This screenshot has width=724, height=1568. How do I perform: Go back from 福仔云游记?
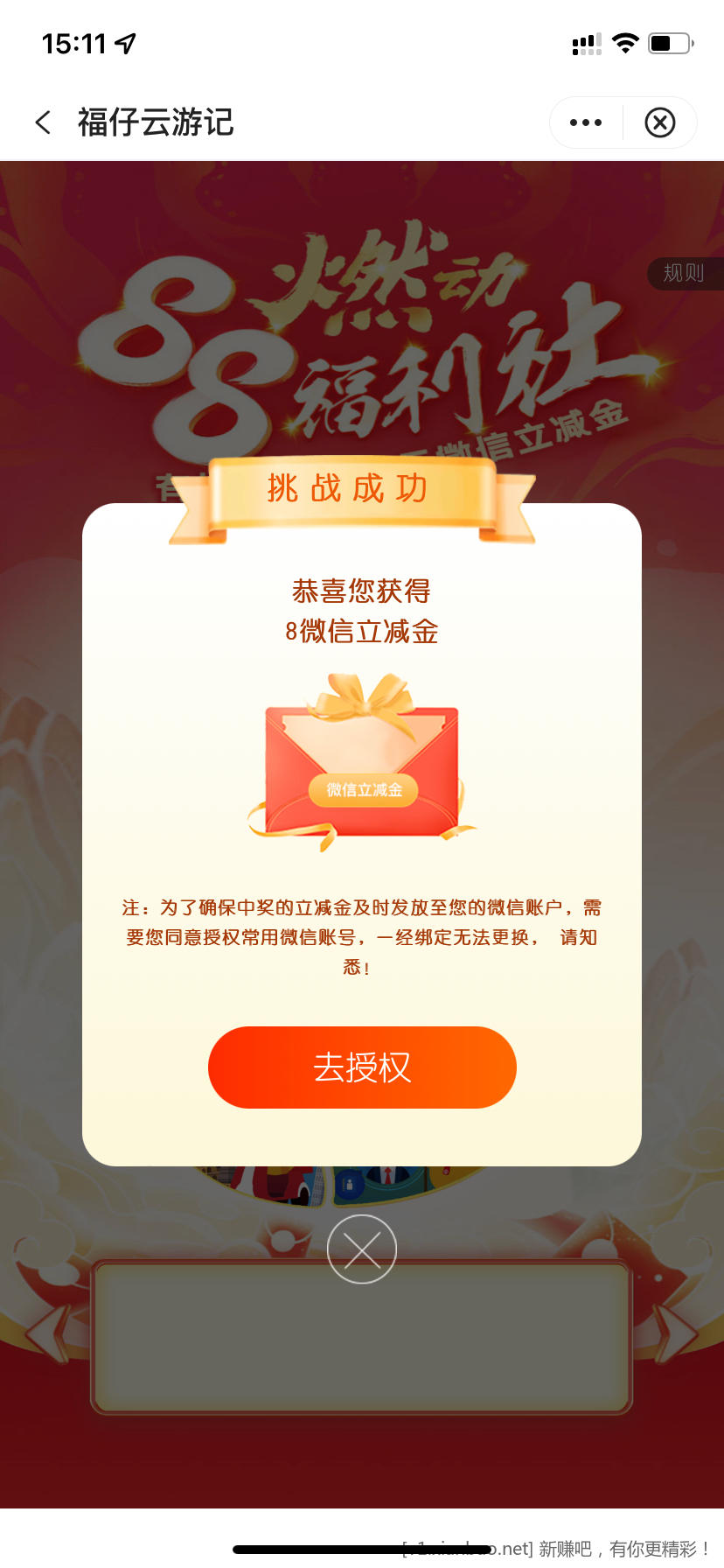43,122
